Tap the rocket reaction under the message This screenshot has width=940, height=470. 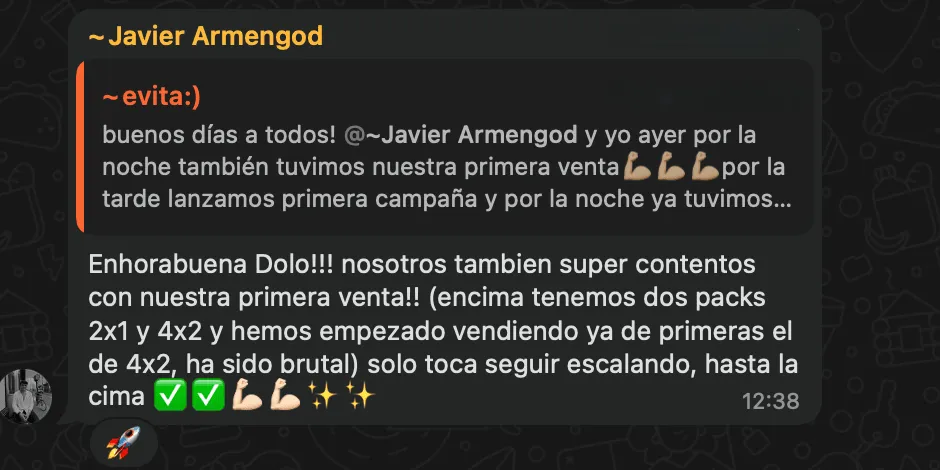123,444
